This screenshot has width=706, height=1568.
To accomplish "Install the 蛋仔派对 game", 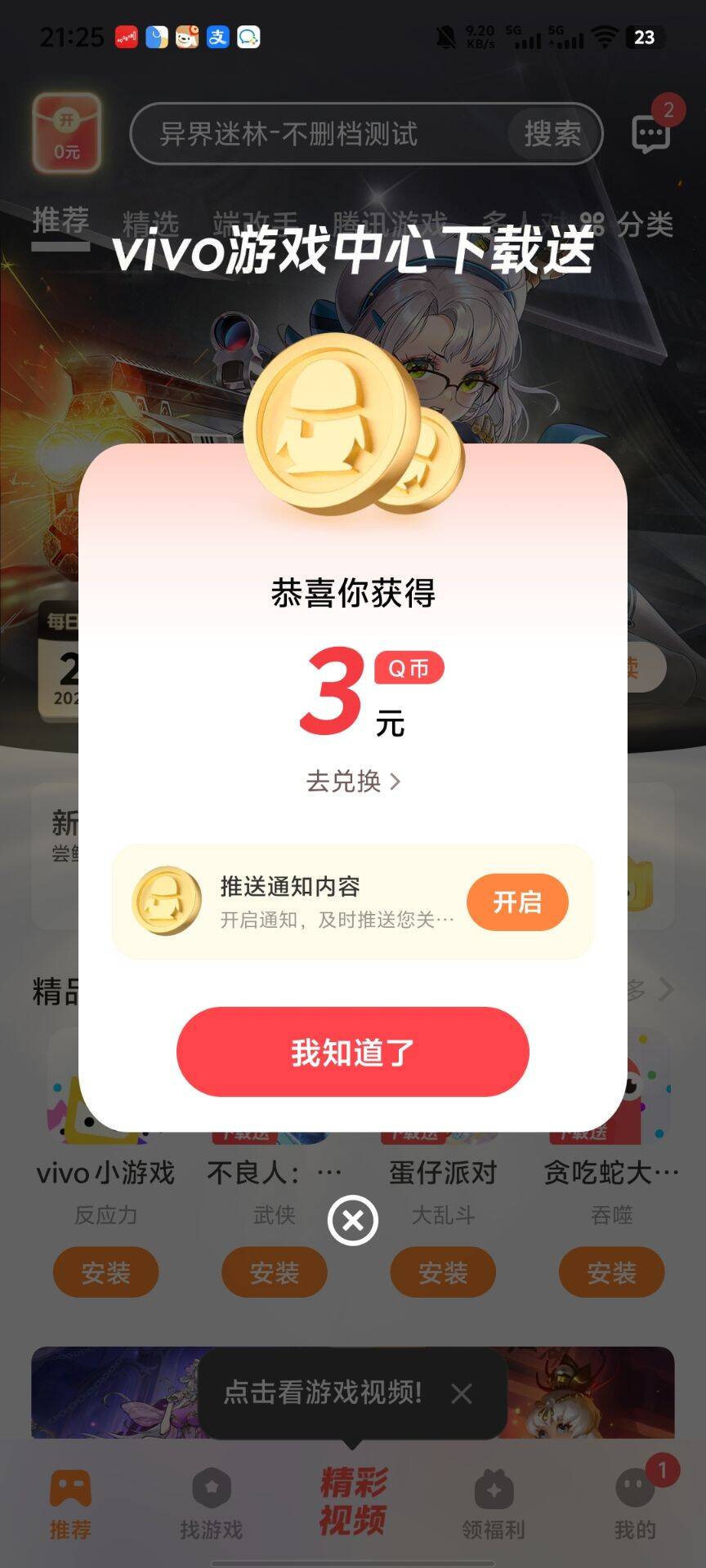I will tap(443, 1272).
